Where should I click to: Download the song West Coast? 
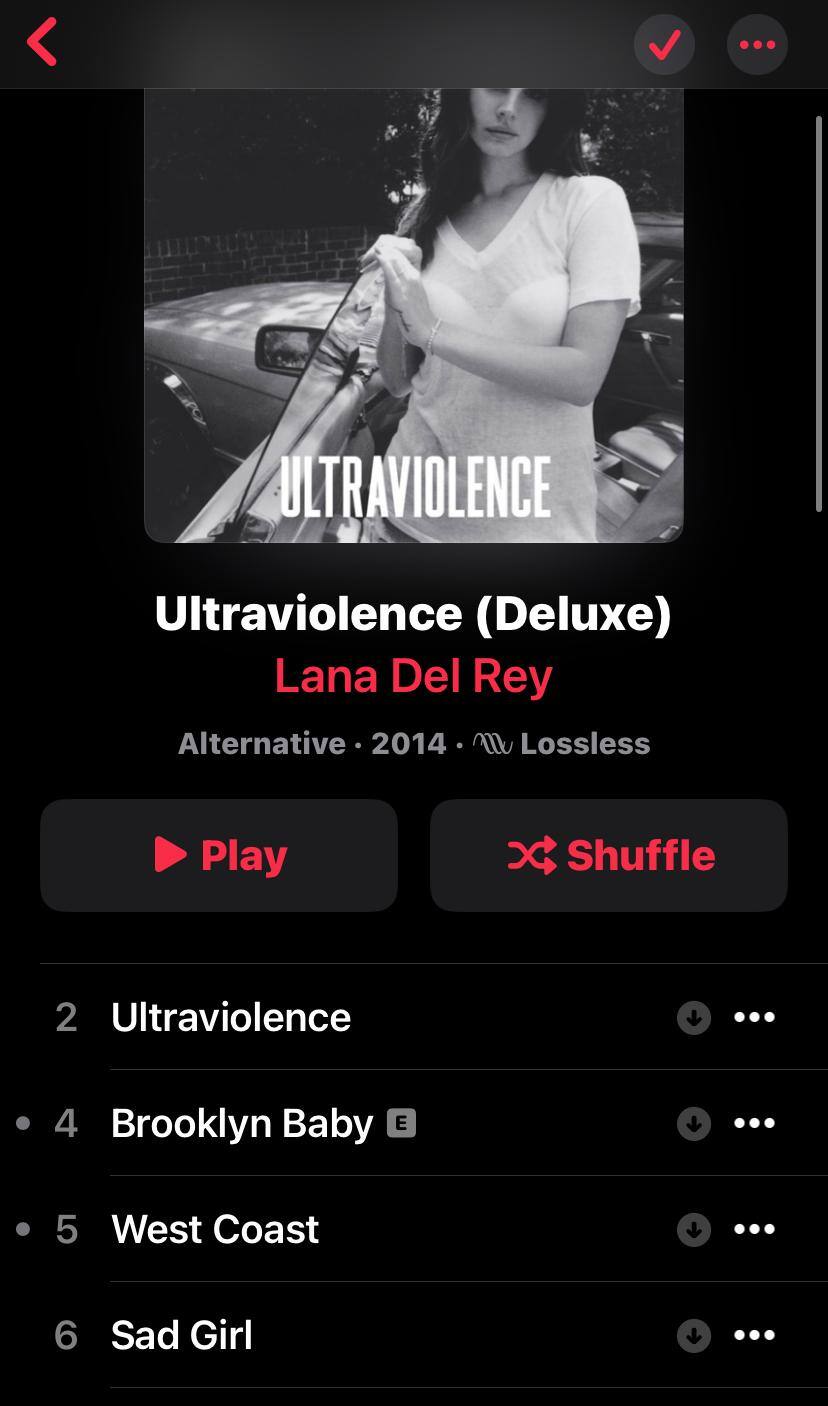(x=694, y=1230)
